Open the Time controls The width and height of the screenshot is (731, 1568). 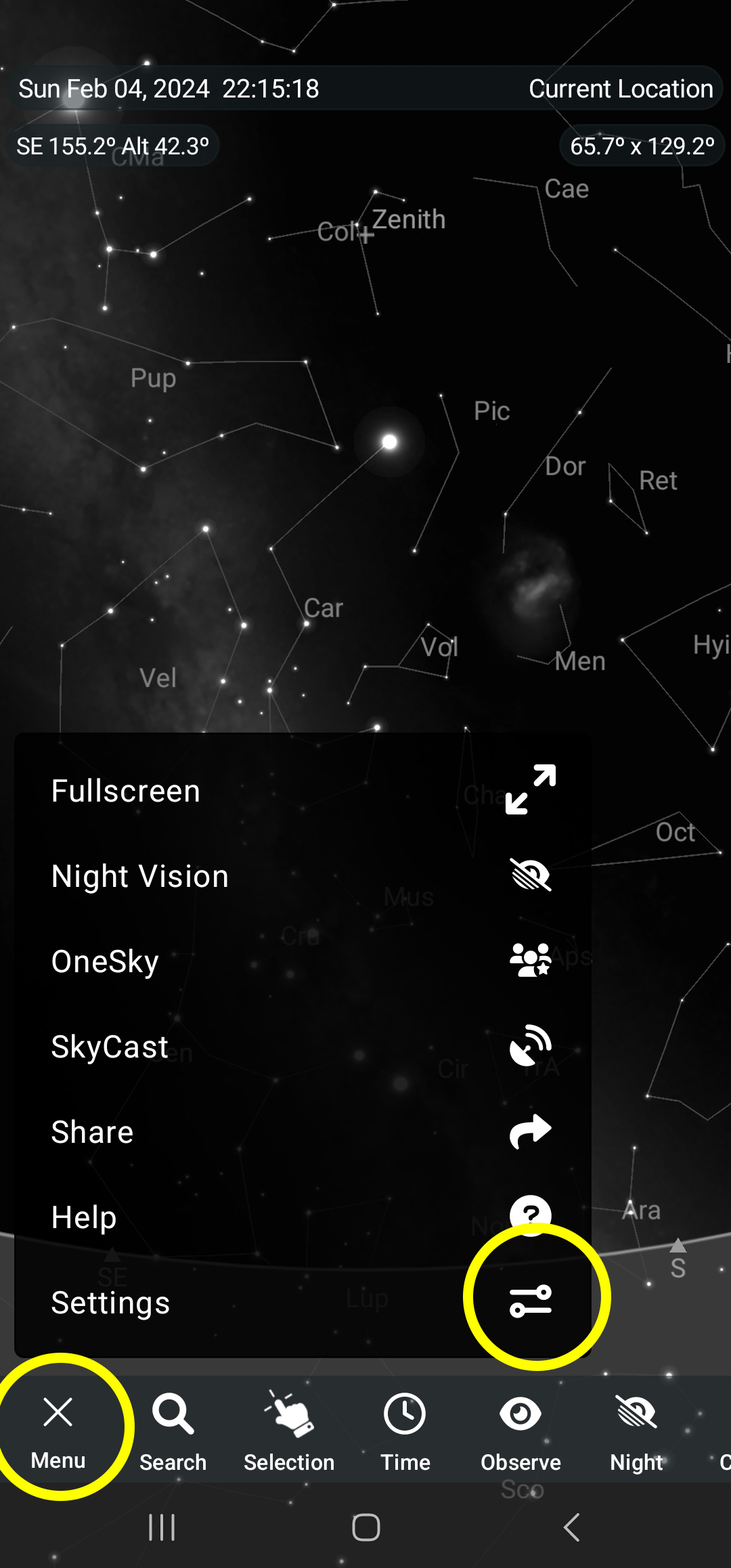[x=405, y=1430]
